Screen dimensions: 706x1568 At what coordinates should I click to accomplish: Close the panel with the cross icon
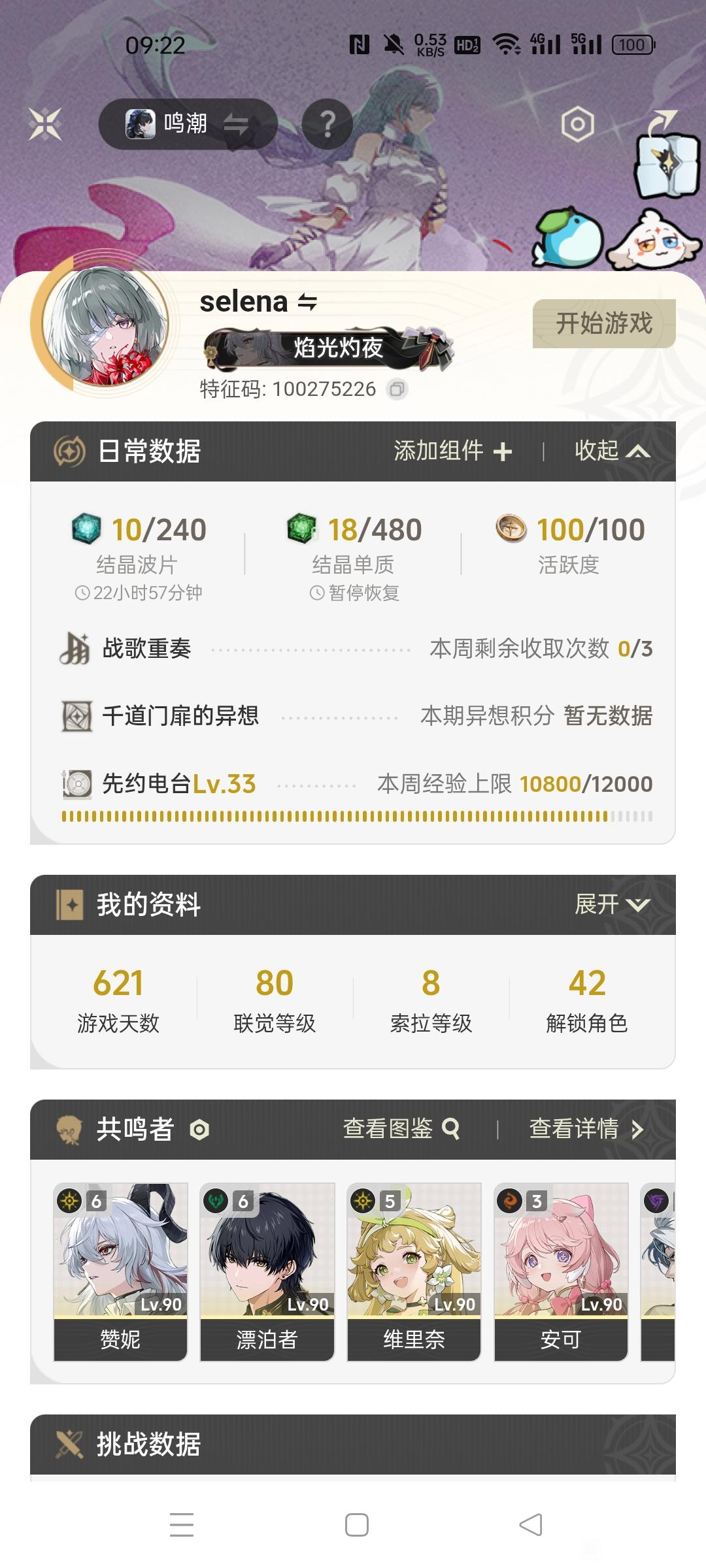tap(45, 123)
